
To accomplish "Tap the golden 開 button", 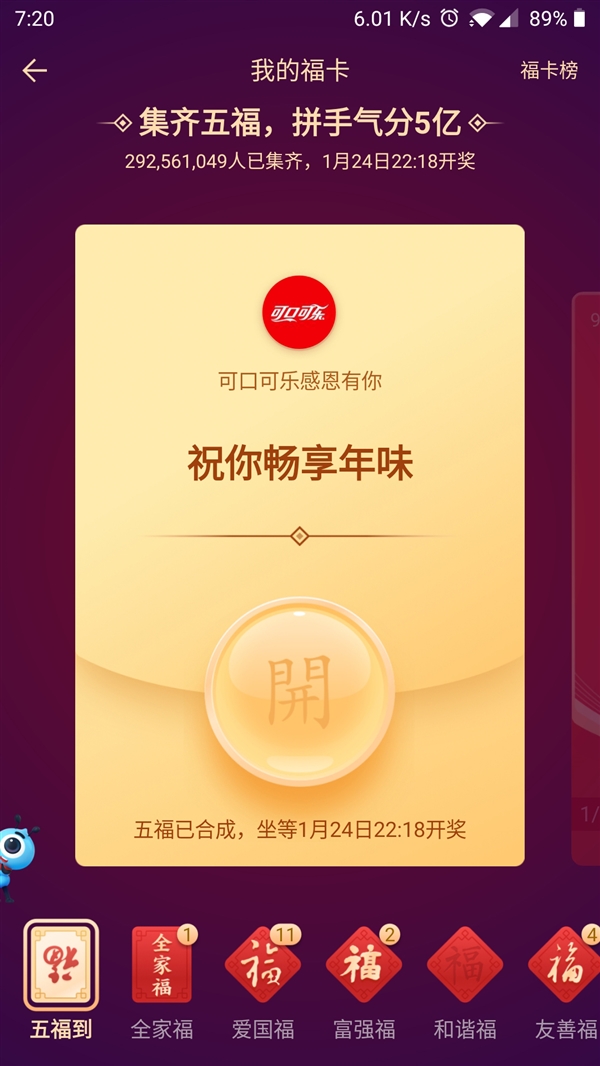I will pos(299,692).
